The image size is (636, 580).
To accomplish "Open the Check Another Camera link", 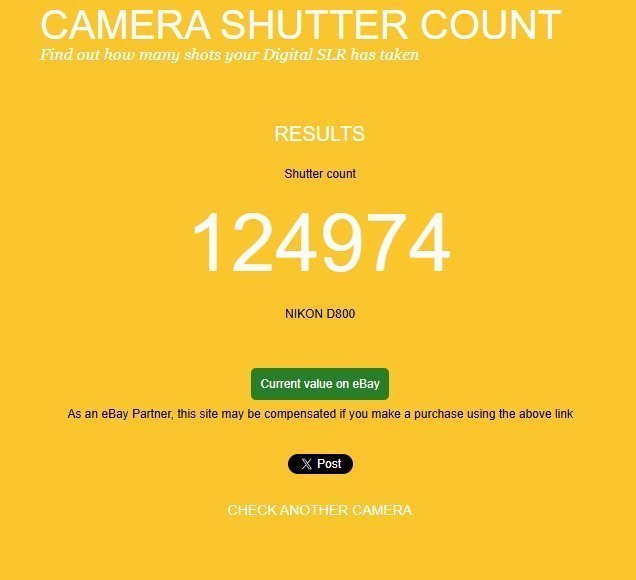I will pyautogui.click(x=319, y=510).
